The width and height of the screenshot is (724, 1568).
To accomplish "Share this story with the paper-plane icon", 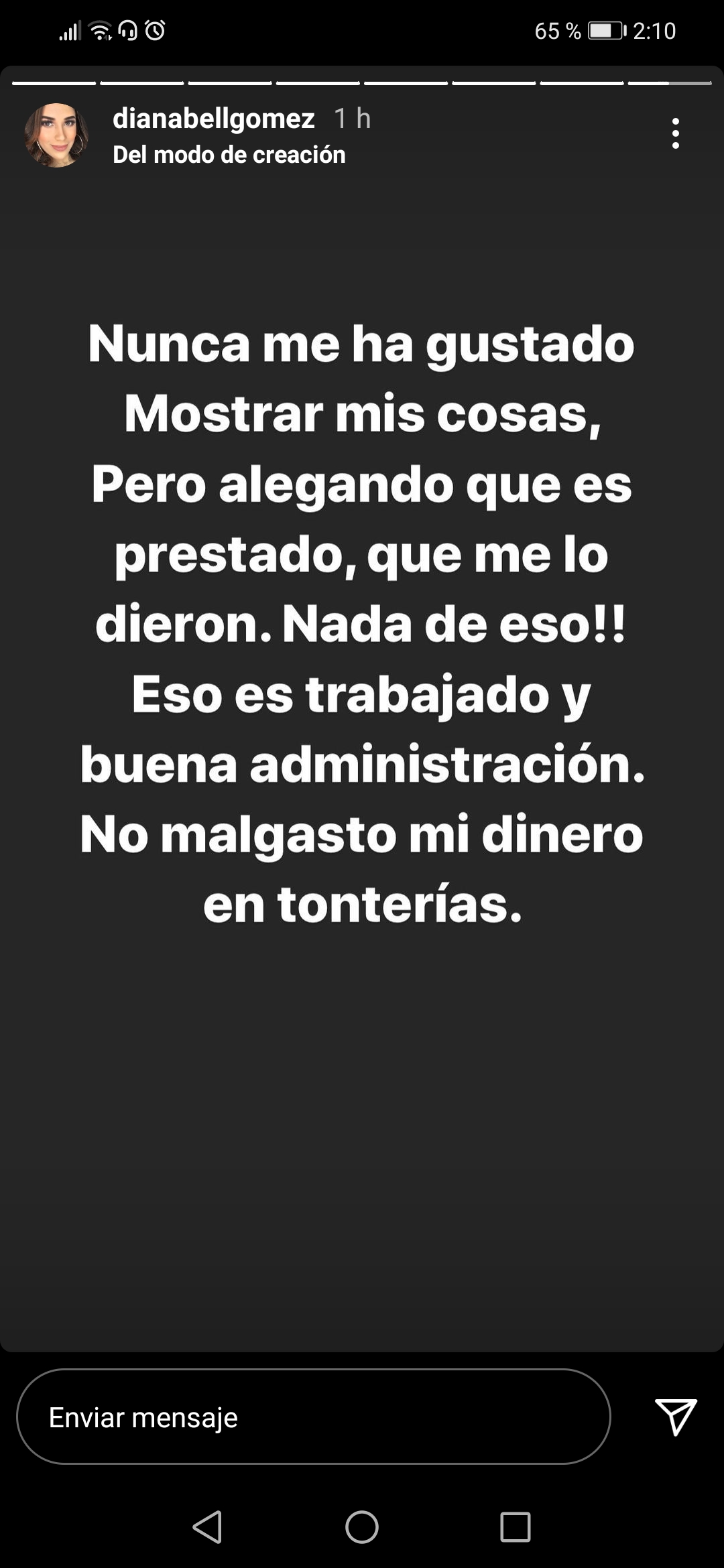I will point(675,1417).
